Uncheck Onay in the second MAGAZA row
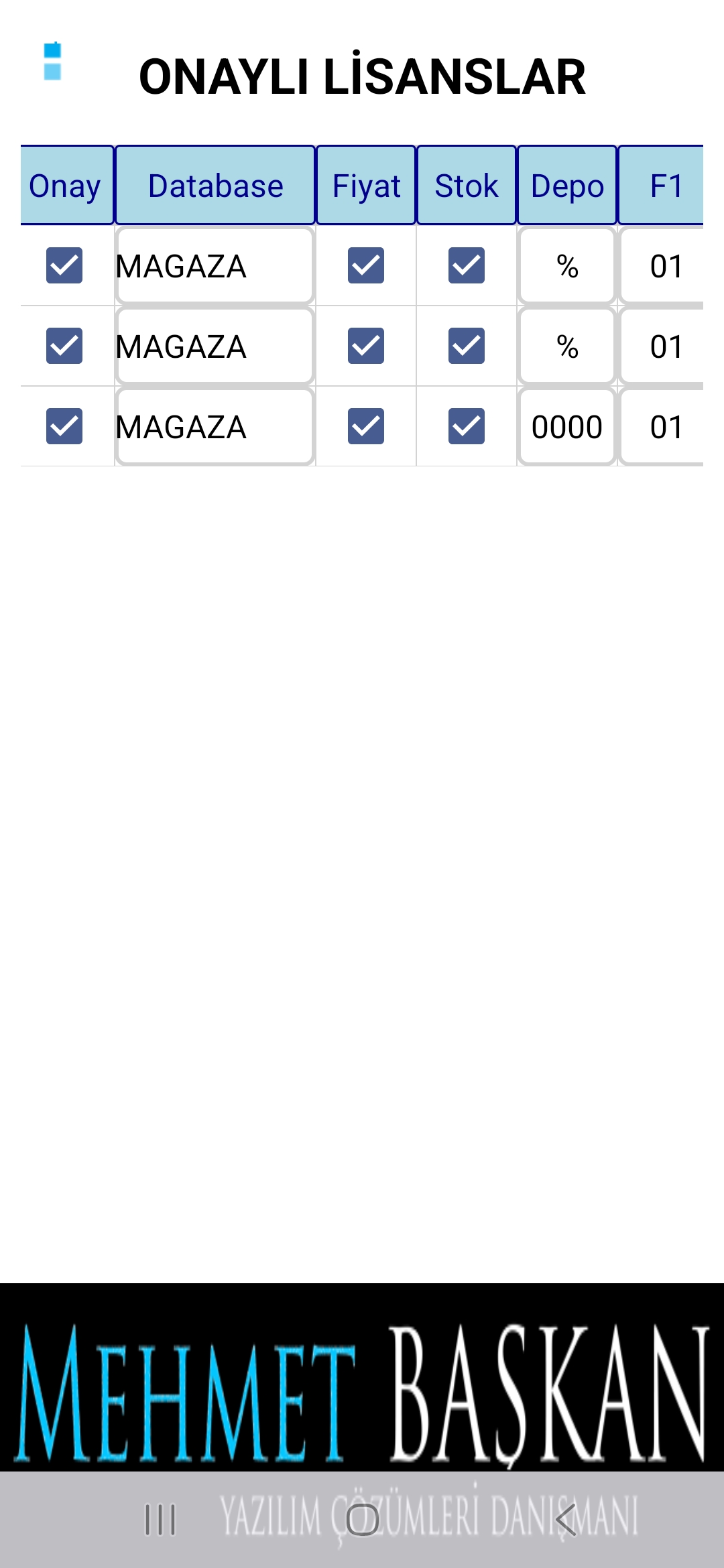 coord(64,346)
